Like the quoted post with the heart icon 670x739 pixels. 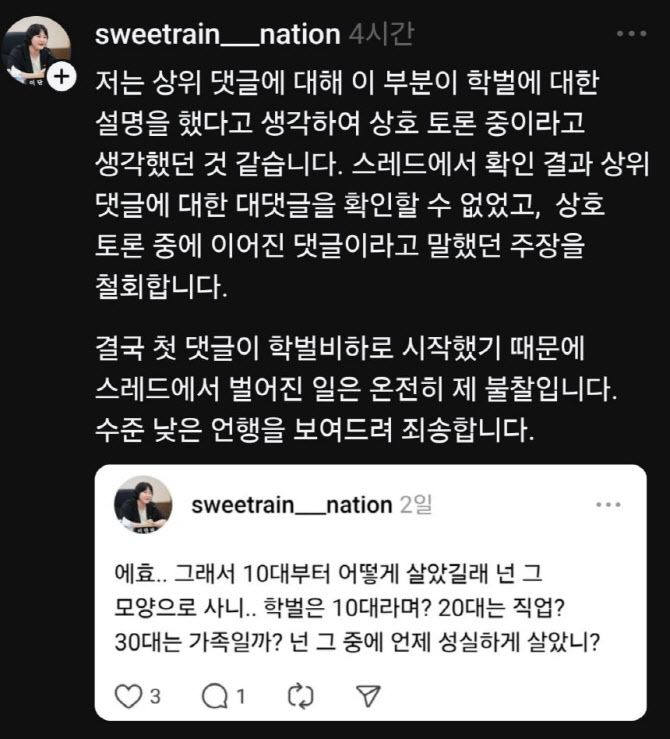click(x=127, y=697)
